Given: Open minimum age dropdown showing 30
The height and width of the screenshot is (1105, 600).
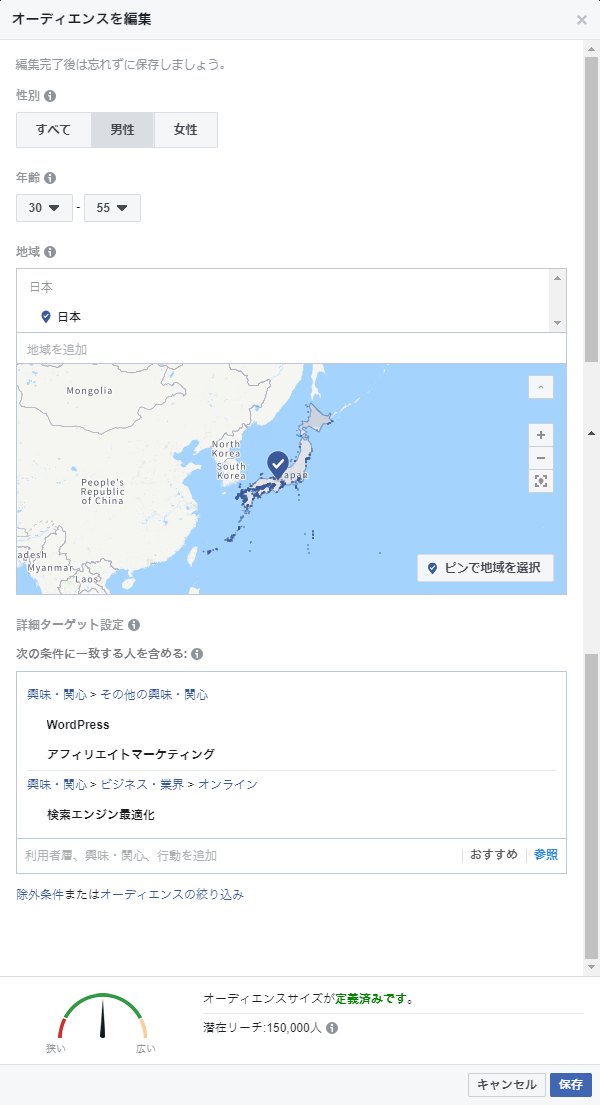Looking at the screenshot, I should pos(44,208).
